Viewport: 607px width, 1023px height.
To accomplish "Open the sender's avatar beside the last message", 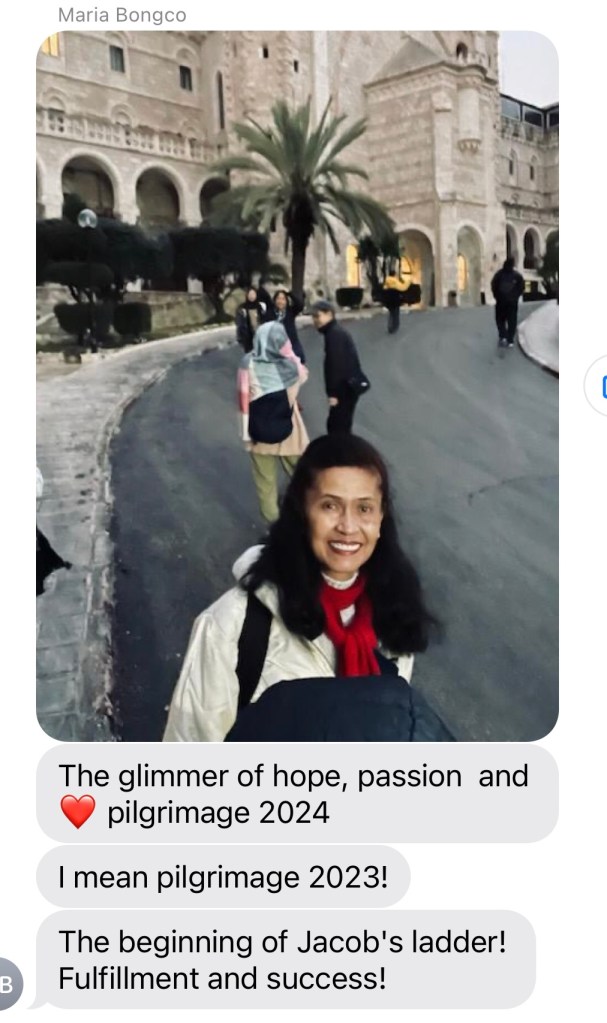I will (9, 984).
